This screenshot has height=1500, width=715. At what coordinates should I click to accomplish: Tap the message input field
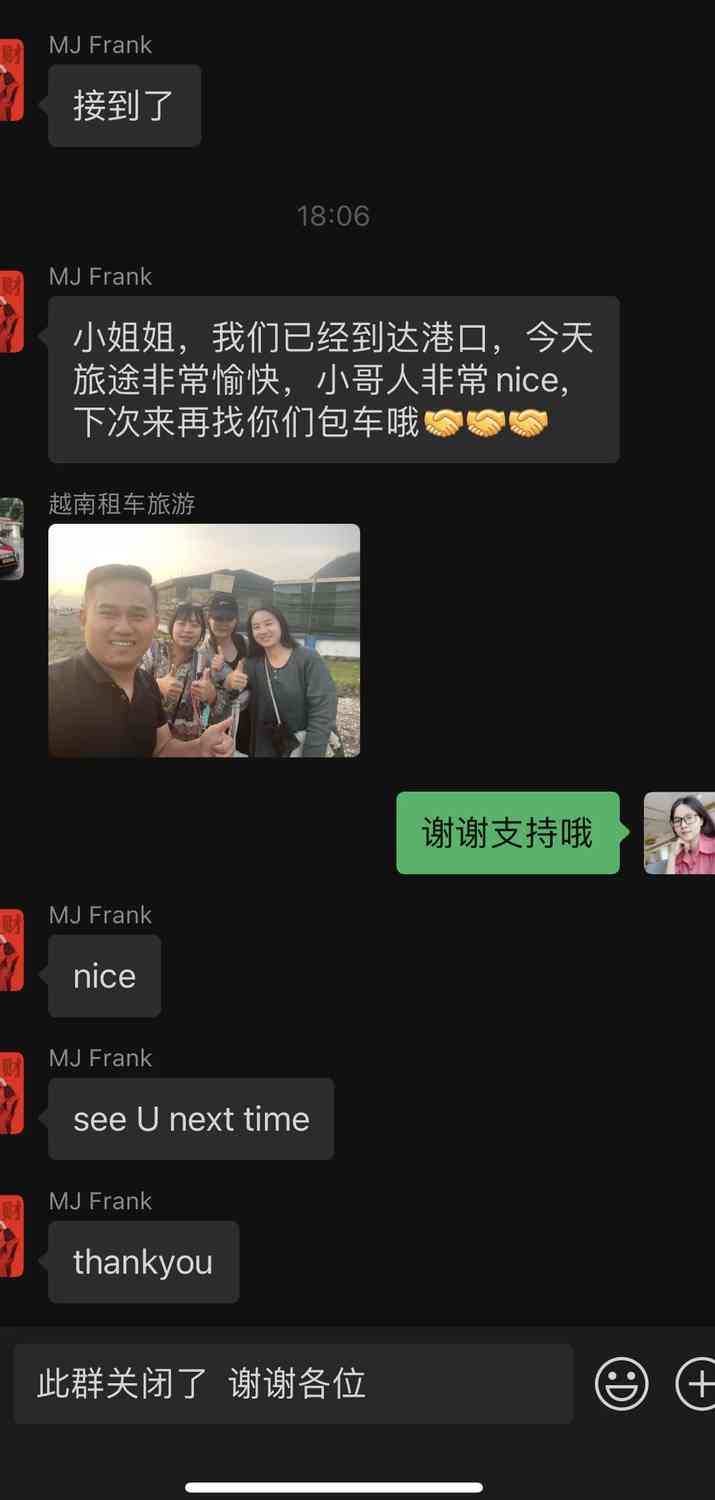(x=292, y=1384)
